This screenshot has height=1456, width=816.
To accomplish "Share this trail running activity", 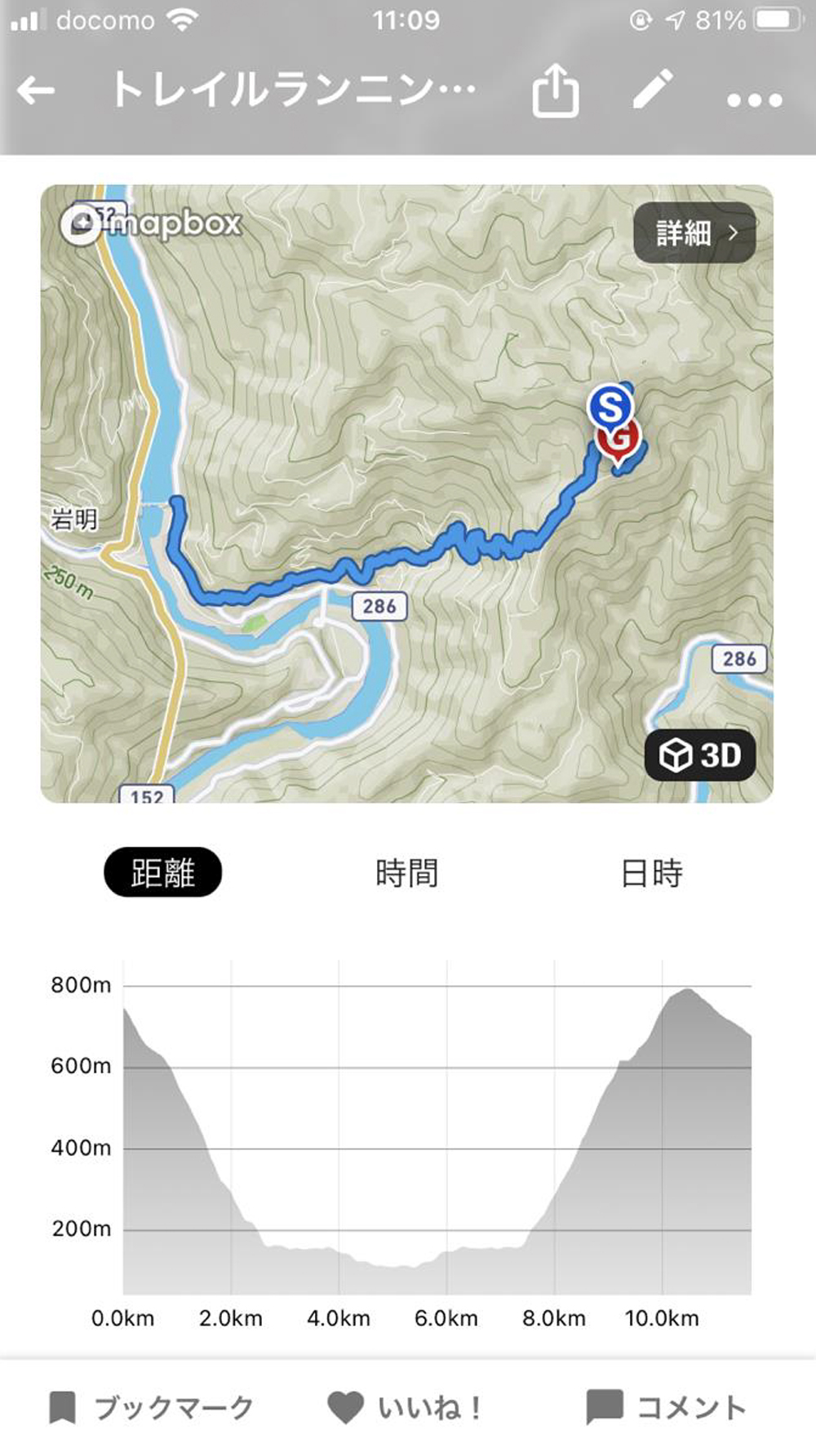I will coord(556,90).
